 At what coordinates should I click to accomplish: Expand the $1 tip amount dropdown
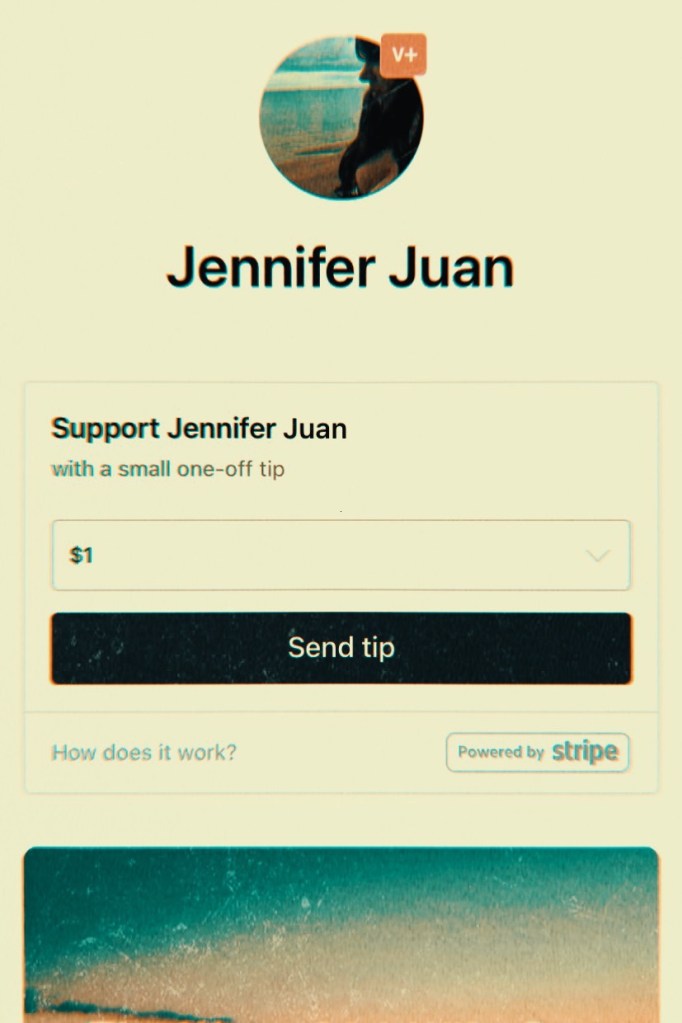341,555
